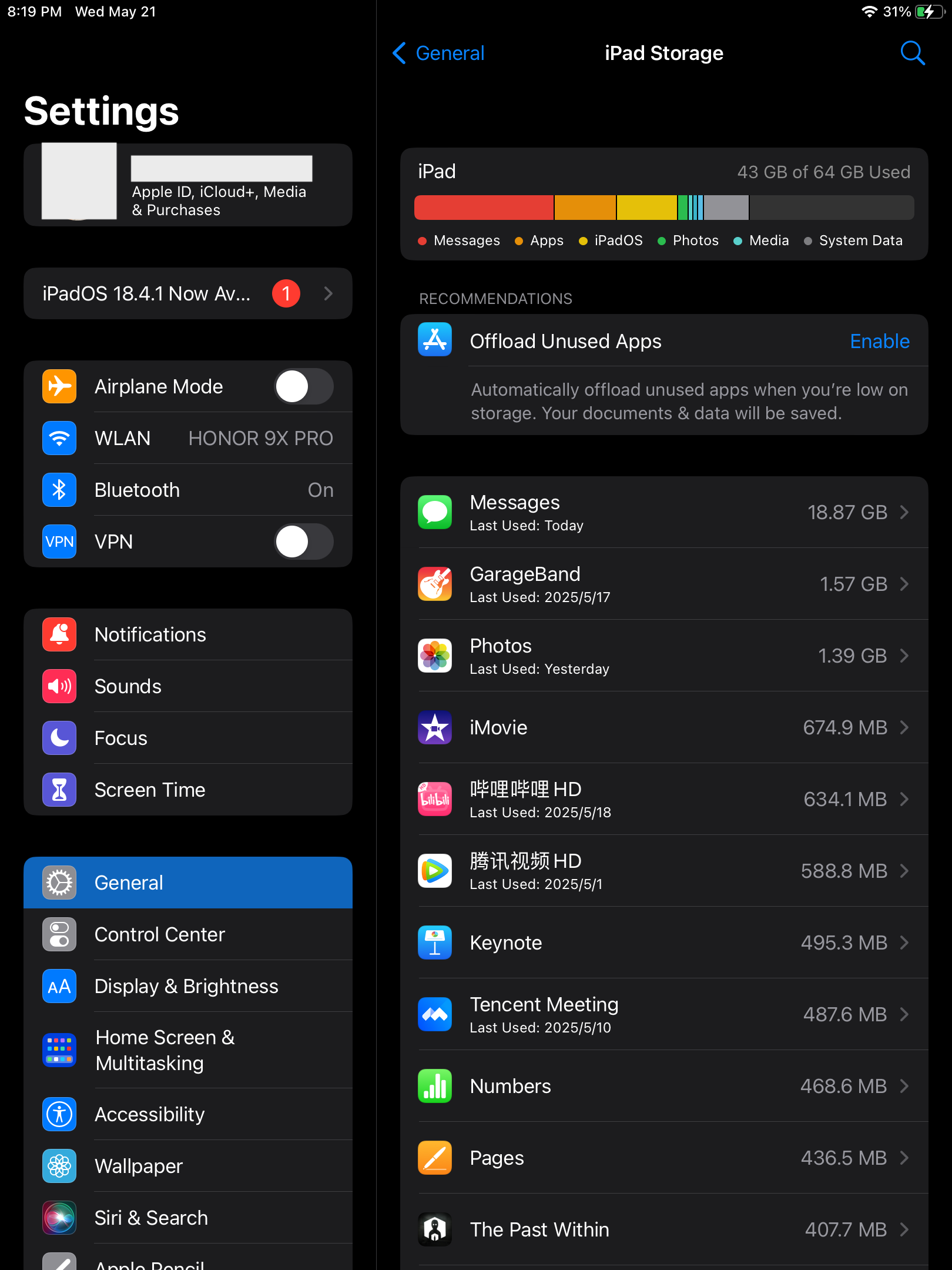
Task: Open Notifications settings
Action: pyautogui.click(x=188, y=634)
